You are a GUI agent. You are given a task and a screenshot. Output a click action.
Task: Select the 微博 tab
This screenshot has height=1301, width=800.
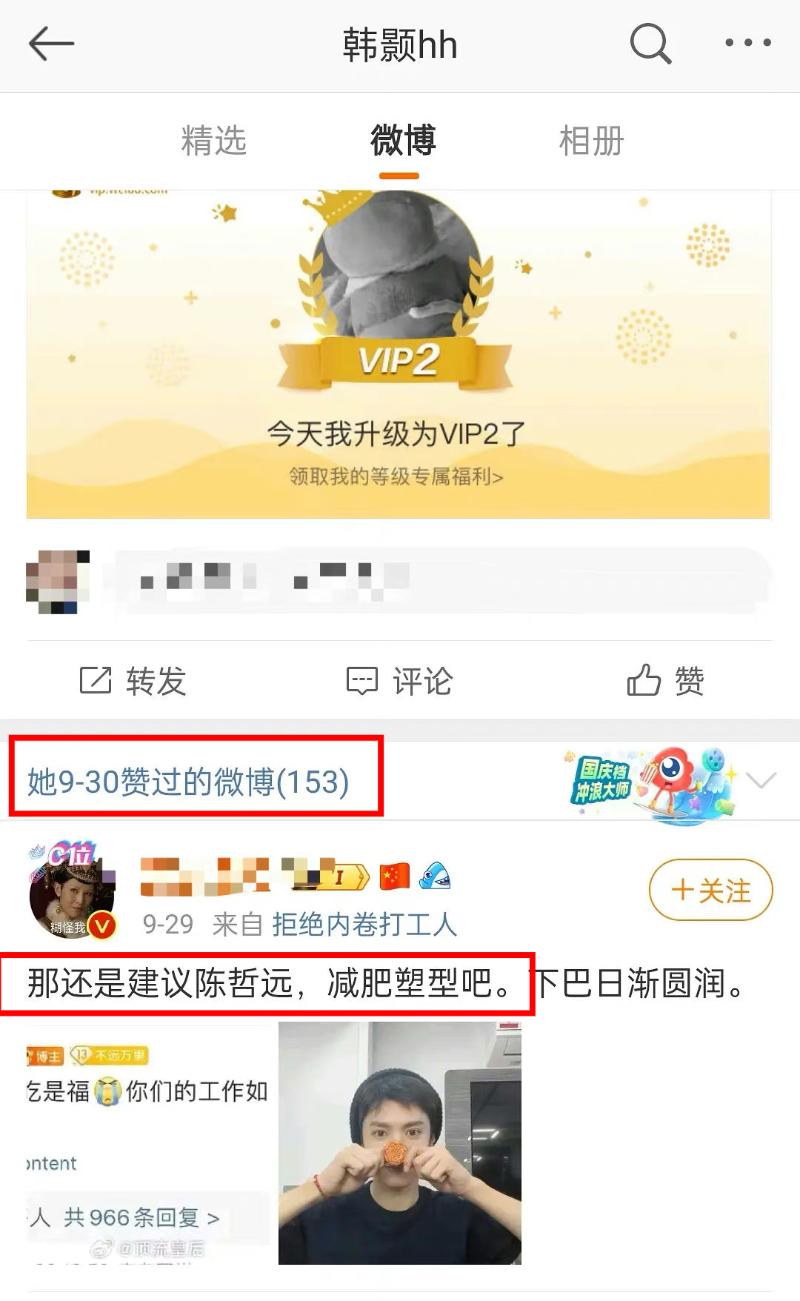[402, 141]
